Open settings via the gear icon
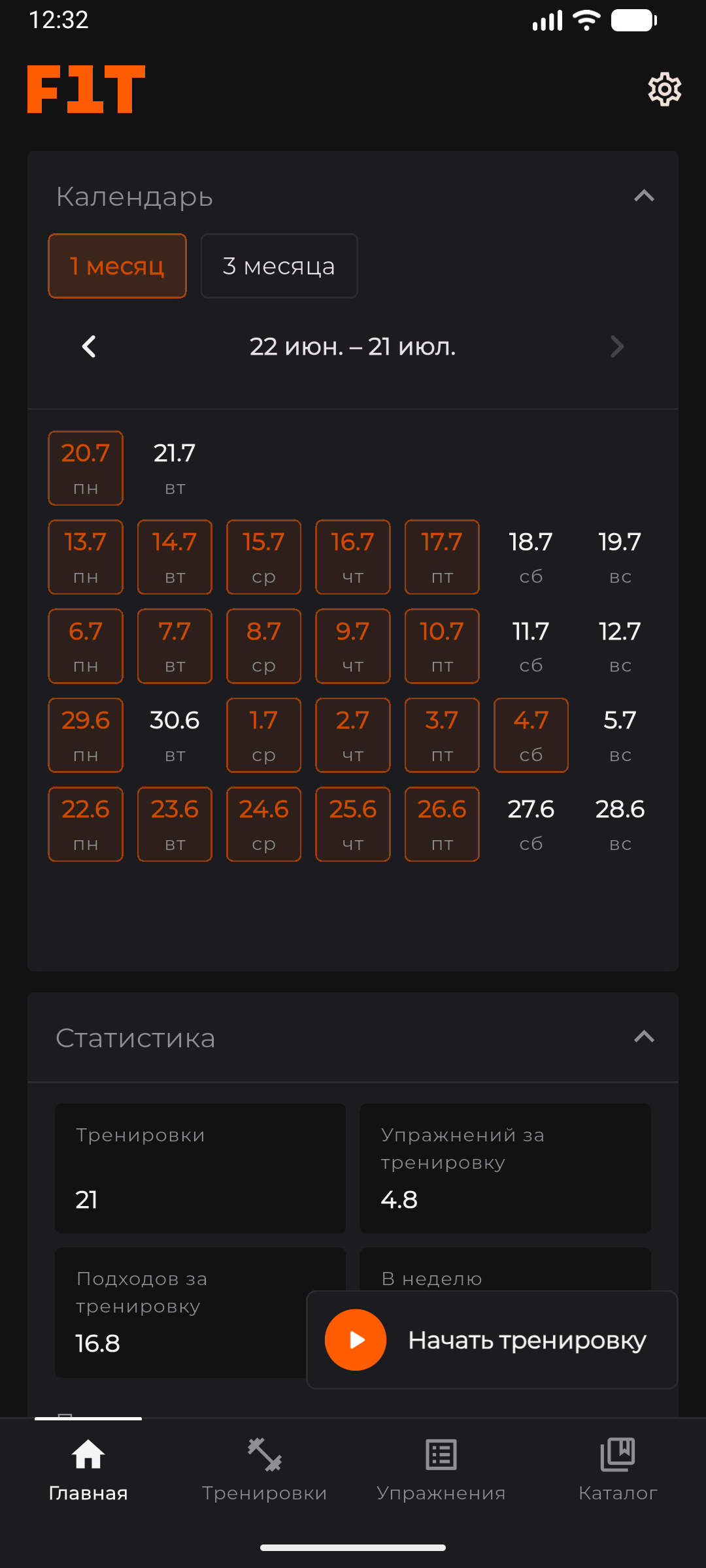The image size is (706, 1568). click(x=664, y=90)
